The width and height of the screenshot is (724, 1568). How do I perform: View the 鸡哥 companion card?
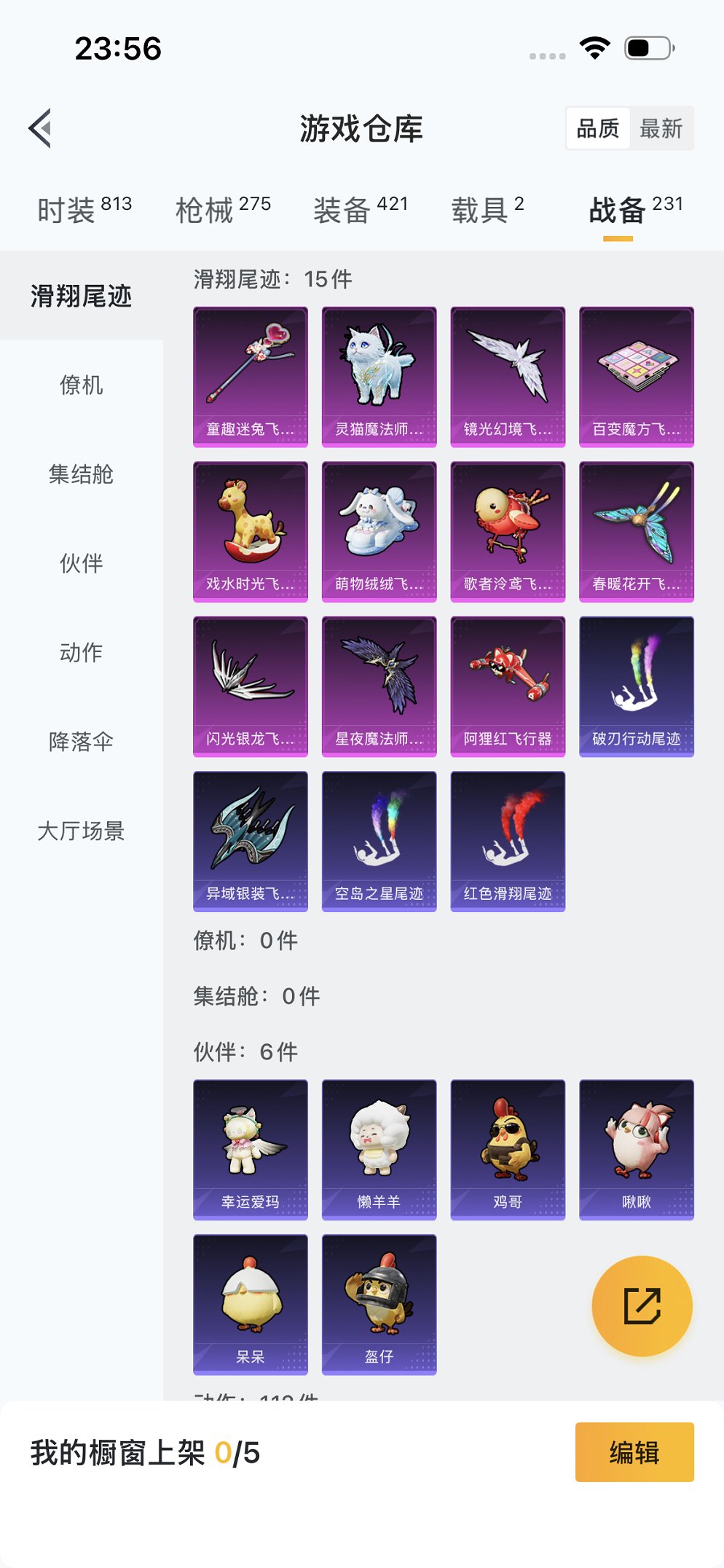click(508, 1149)
